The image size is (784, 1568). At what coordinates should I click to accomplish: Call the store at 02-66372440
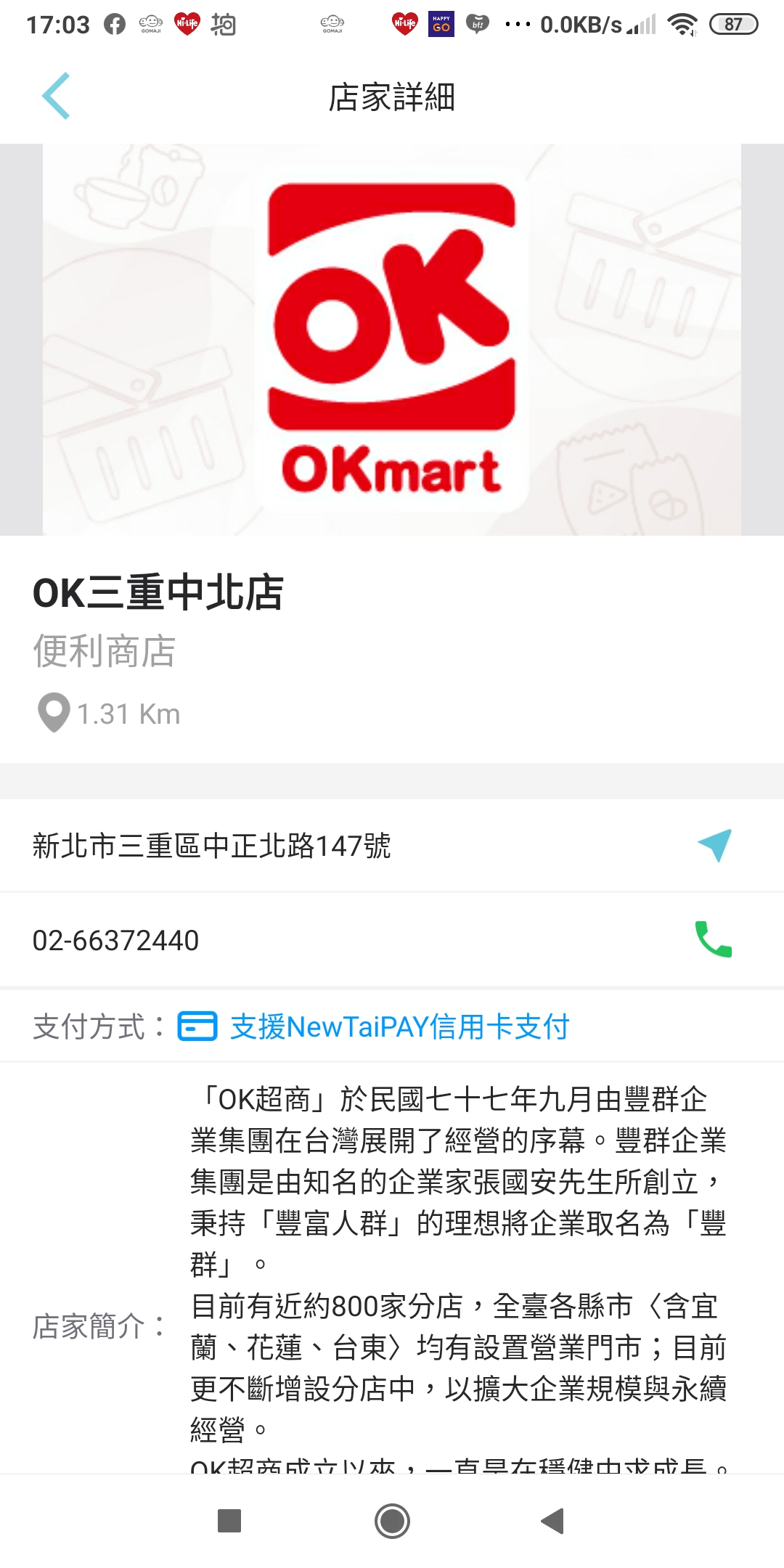tap(713, 939)
